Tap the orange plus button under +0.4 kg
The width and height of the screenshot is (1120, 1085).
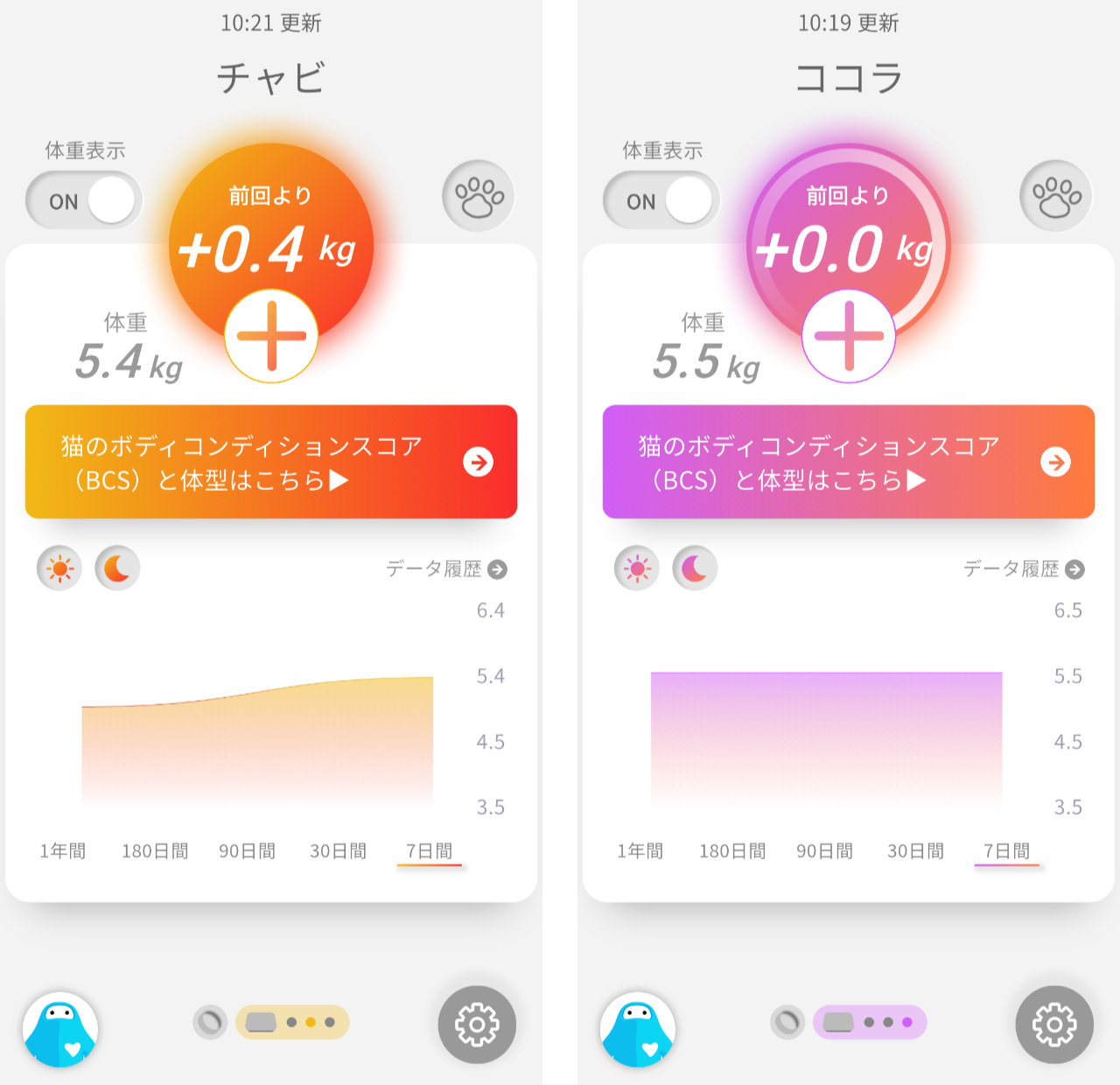pyautogui.click(x=271, y=336)
